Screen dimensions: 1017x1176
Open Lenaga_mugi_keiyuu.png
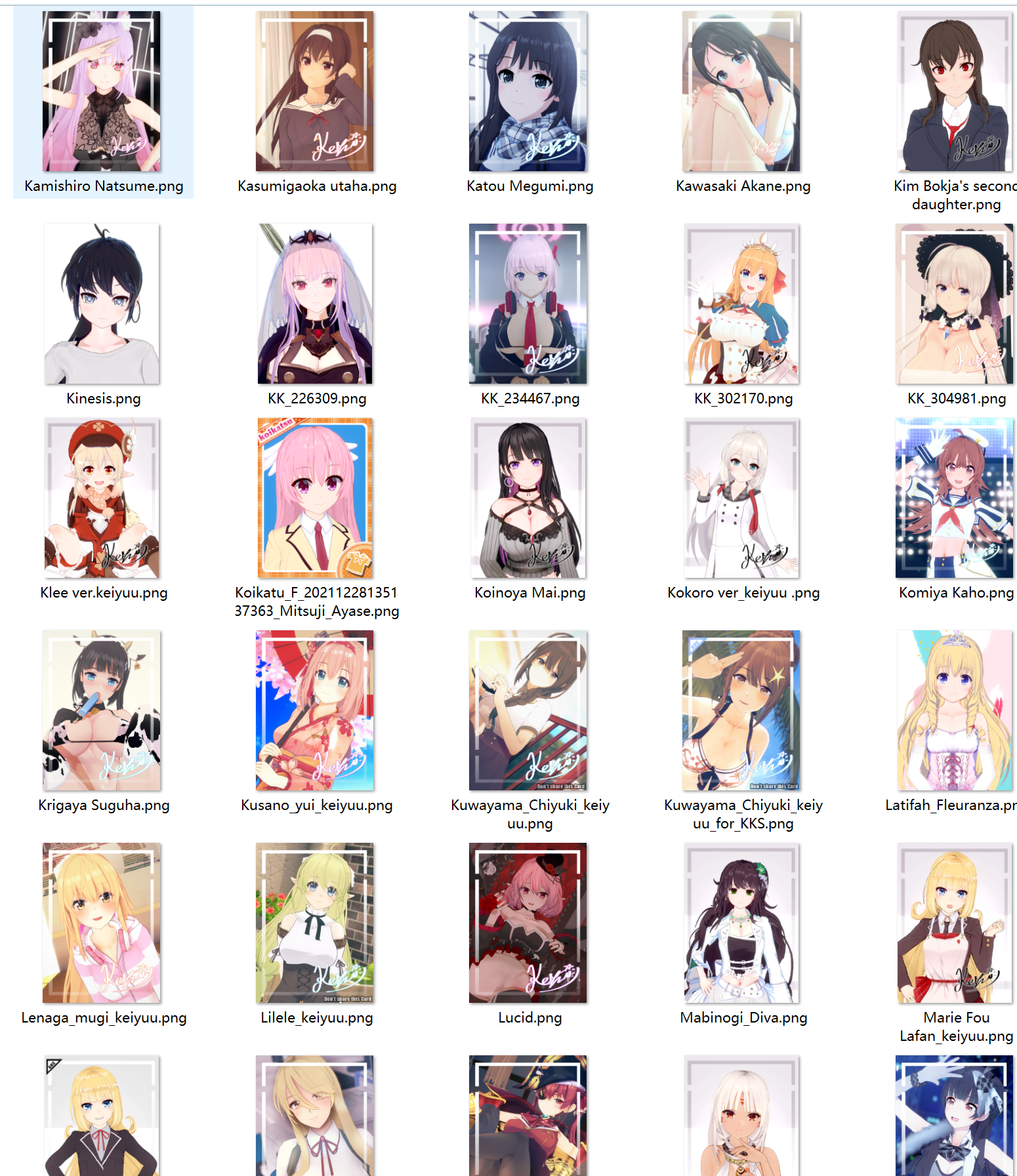(102, 923)
